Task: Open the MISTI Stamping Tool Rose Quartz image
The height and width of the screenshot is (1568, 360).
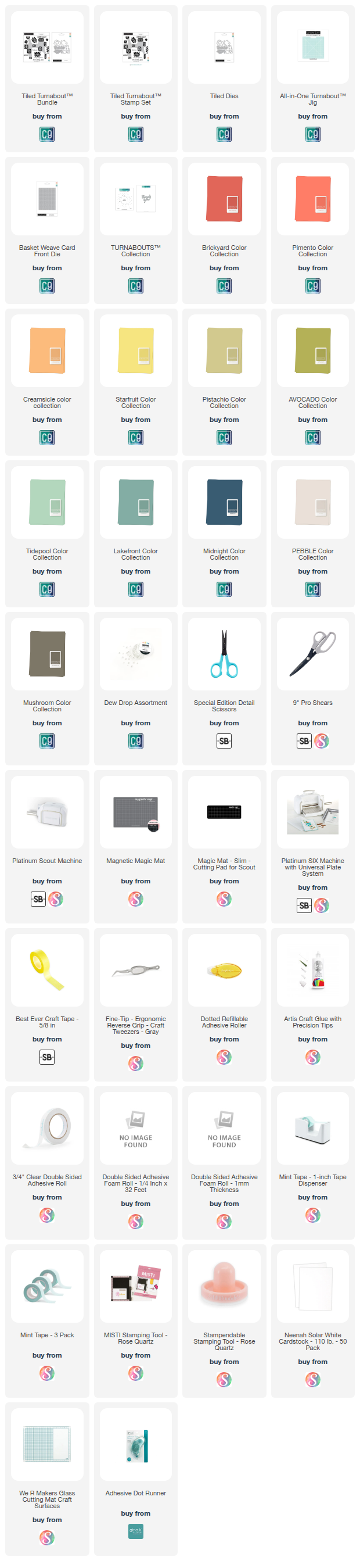Action: pos(136,1286)
